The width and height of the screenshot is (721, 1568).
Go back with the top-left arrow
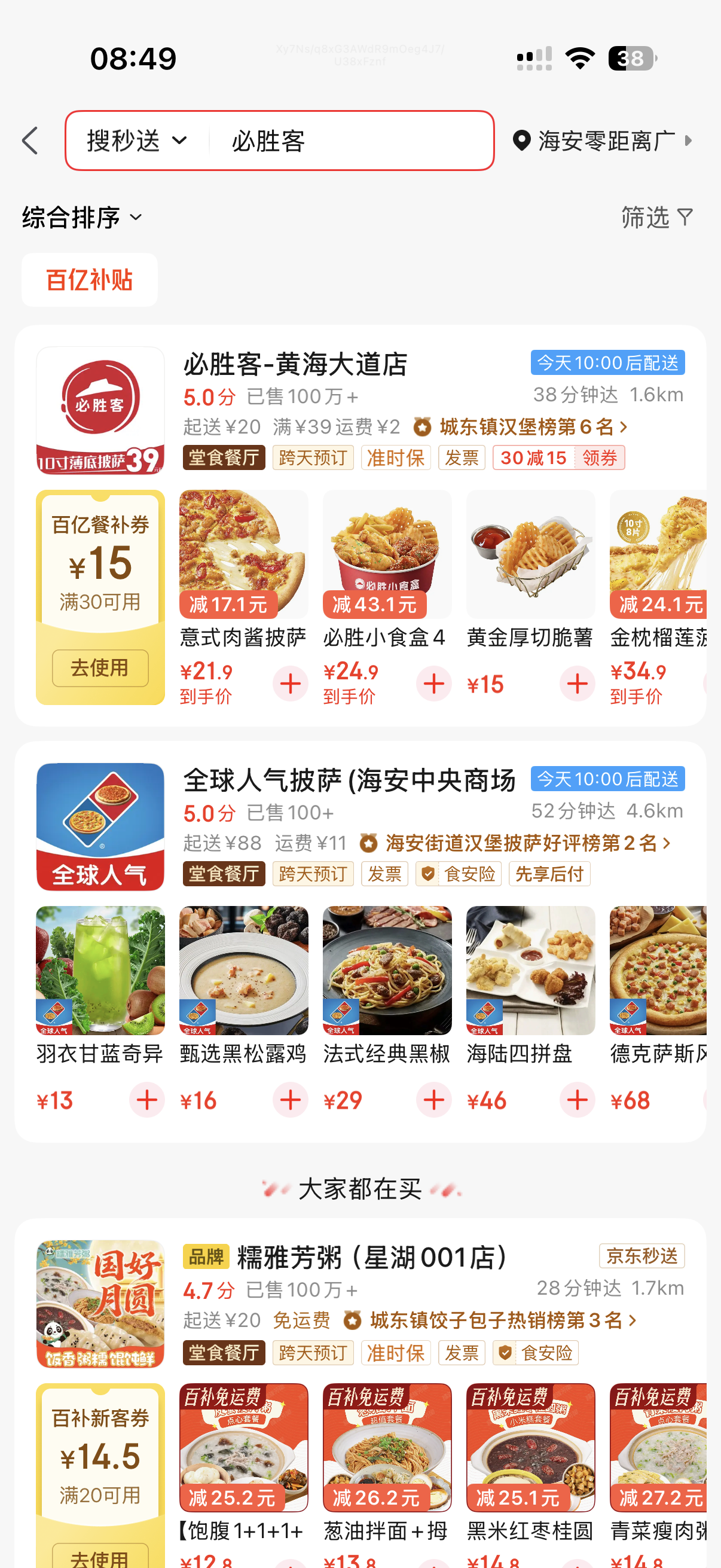(30, 141)
